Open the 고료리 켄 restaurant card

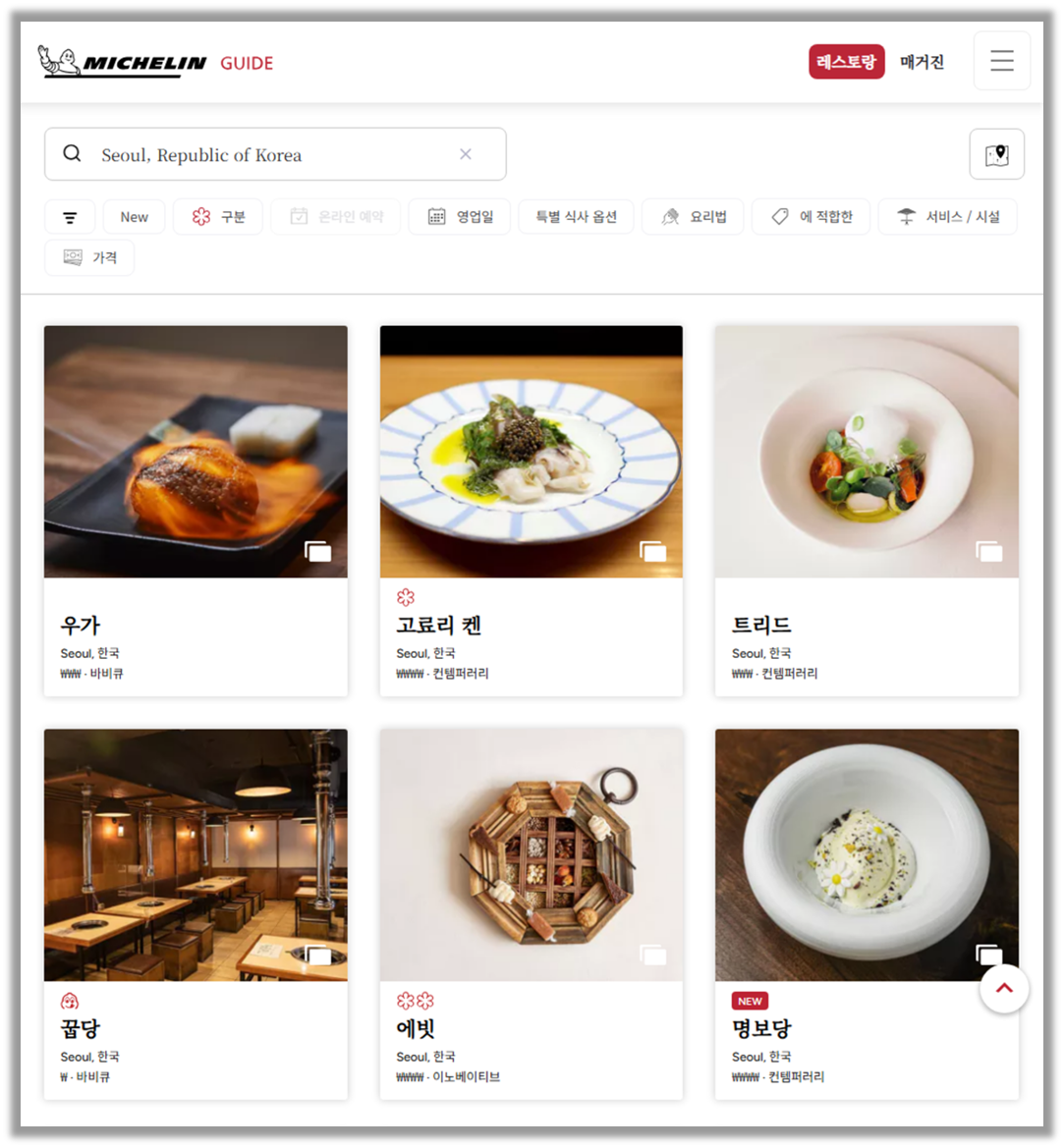point(531,511)
